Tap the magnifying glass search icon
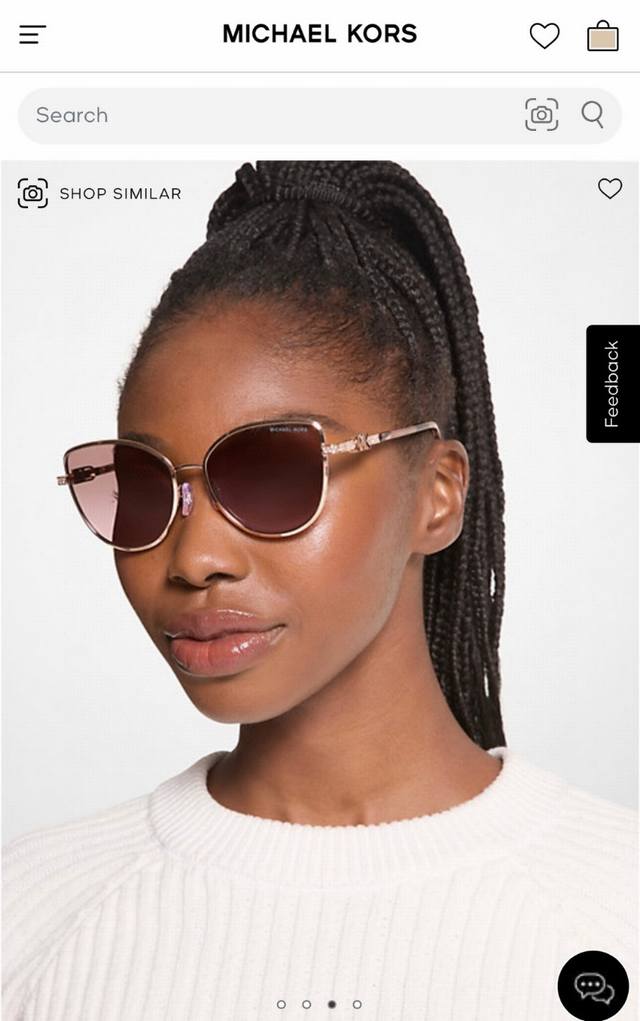Image resolution: width=640 pixels, height=1021 pixels. [x=592, y=115]
